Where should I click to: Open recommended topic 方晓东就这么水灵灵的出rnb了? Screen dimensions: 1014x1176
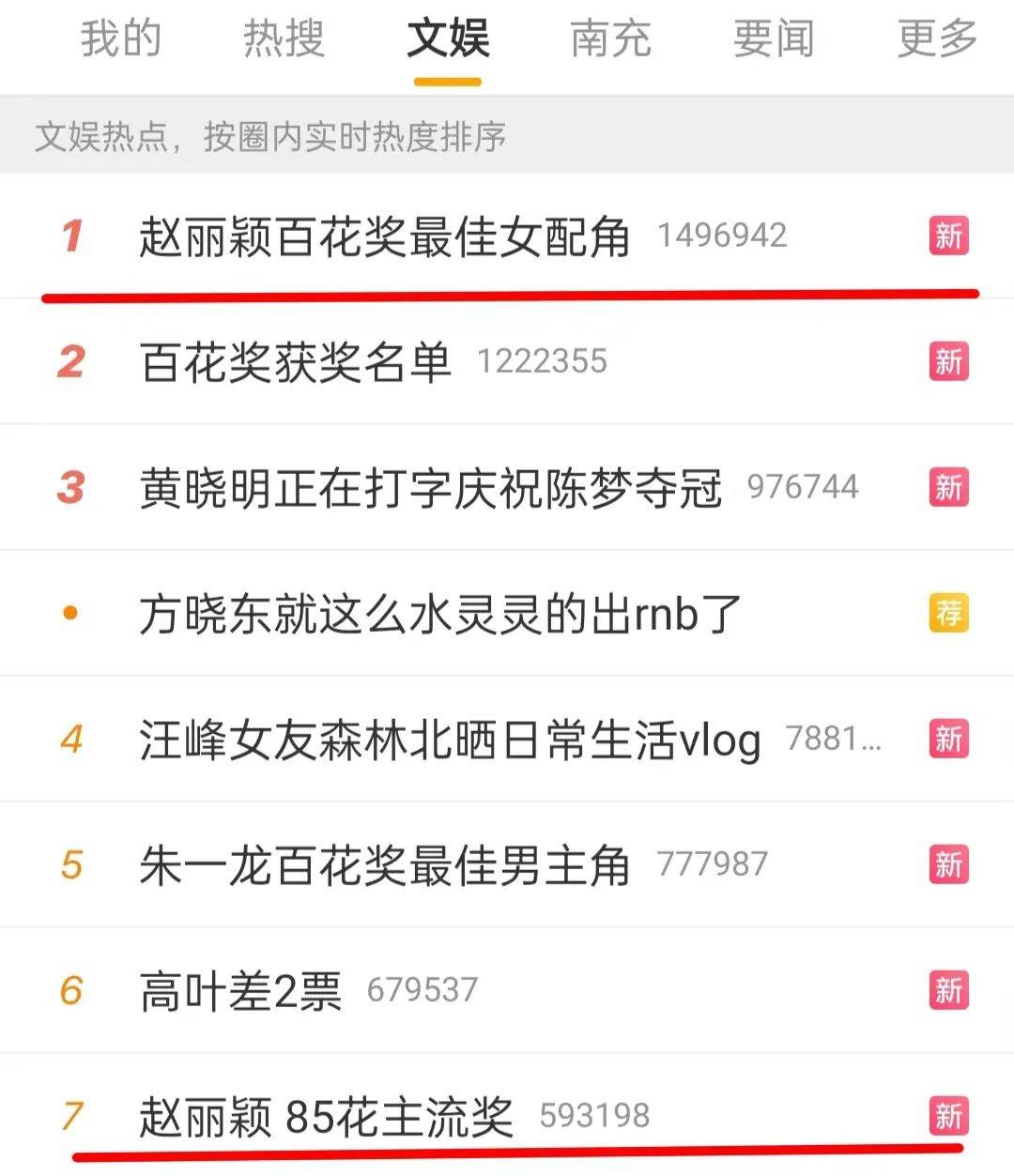[x=440, y=614]
